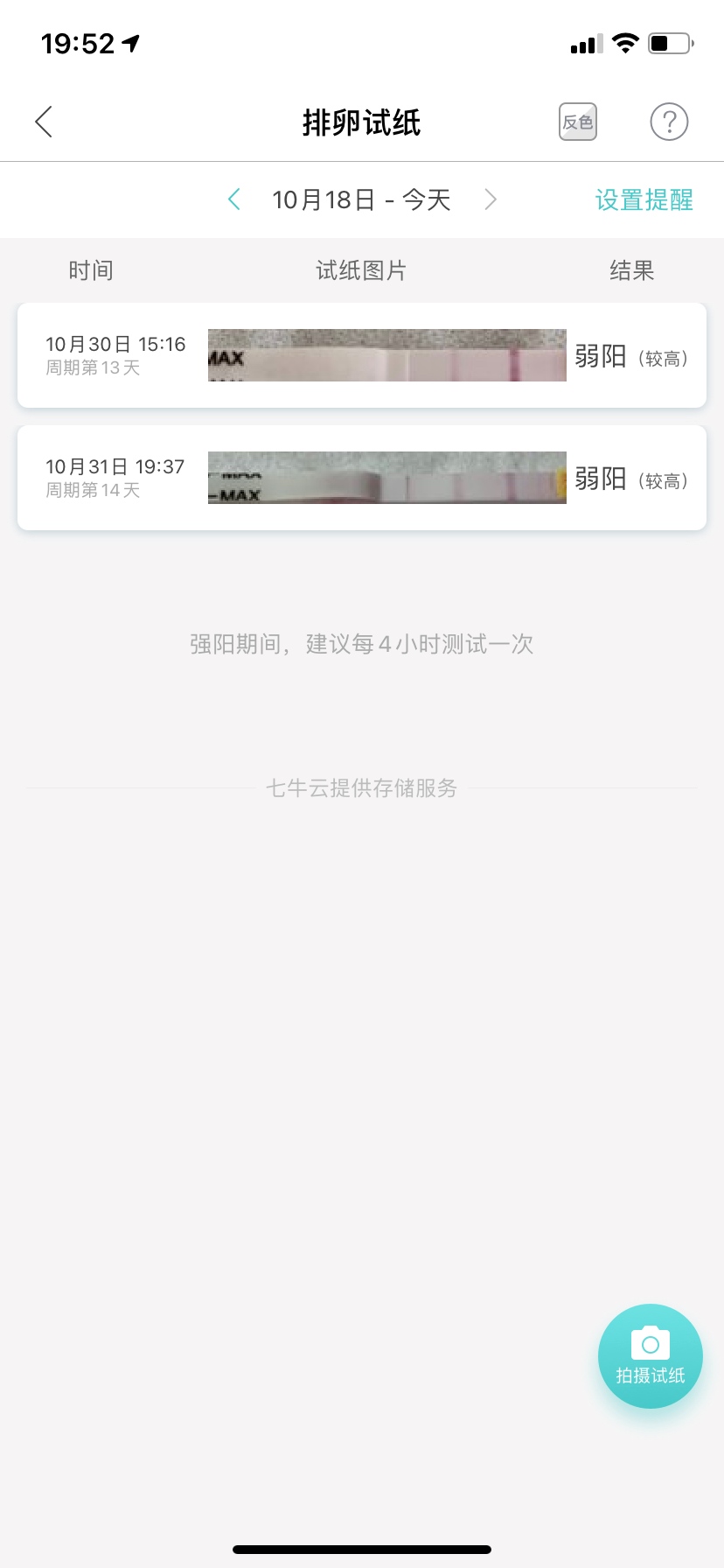Open 设置提醒 reminder settings

pyautogui.click(x=644, y=199)
